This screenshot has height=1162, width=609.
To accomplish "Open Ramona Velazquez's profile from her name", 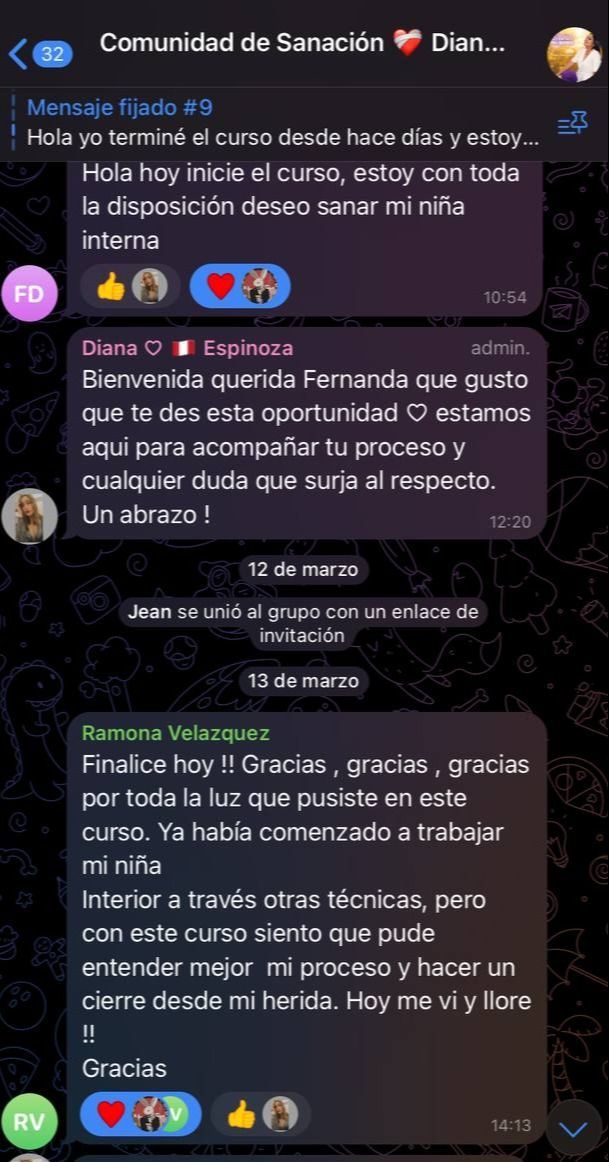I will (175, 733).
